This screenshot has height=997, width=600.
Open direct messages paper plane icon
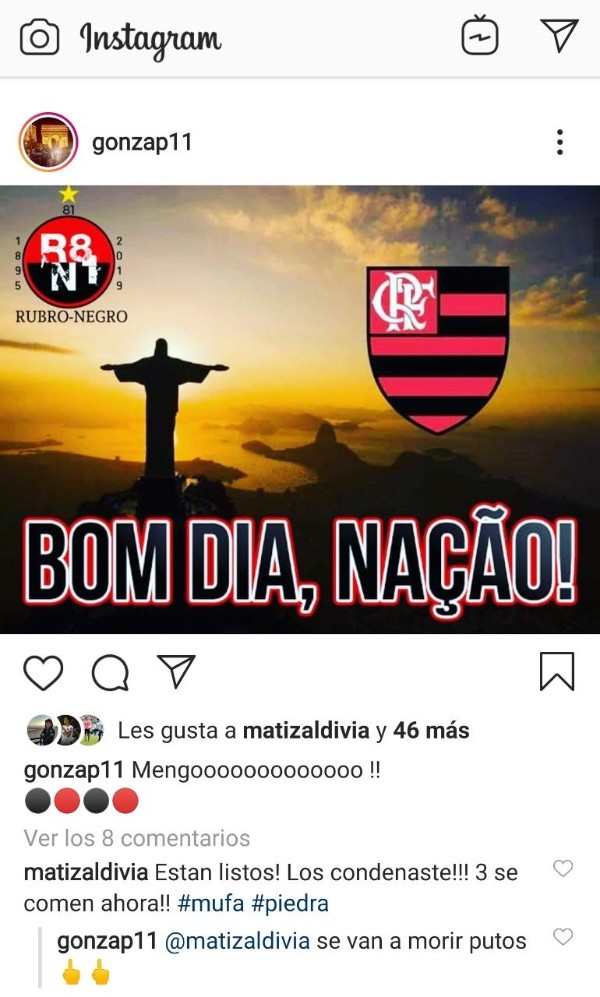coord(559,36)
